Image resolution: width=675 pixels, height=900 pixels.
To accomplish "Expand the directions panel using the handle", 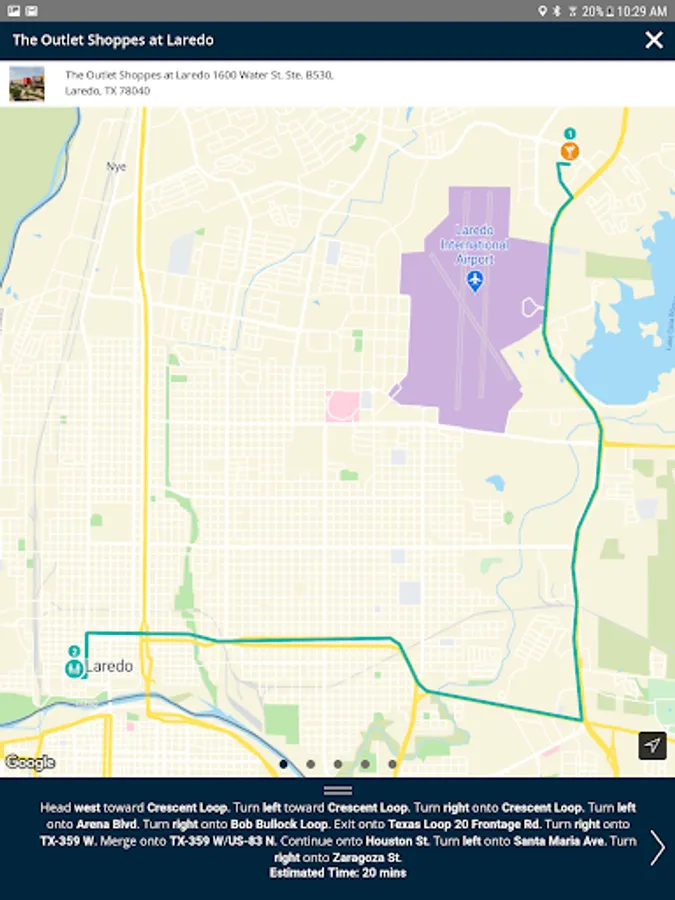I will coord(338,791).
